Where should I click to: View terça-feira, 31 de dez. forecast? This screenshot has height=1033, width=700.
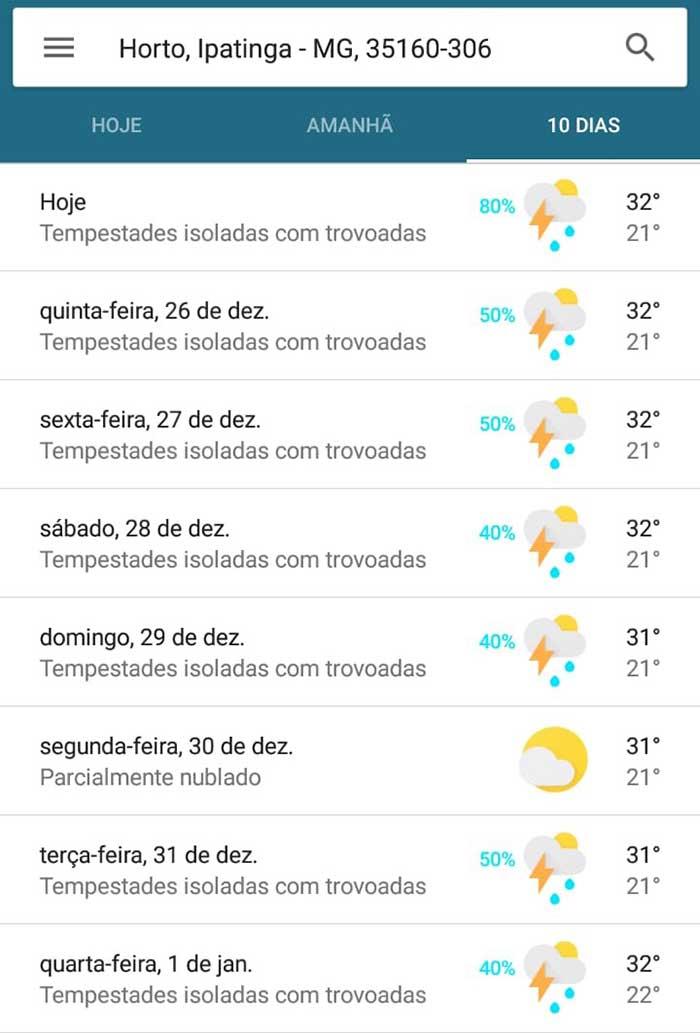[350, 870]
